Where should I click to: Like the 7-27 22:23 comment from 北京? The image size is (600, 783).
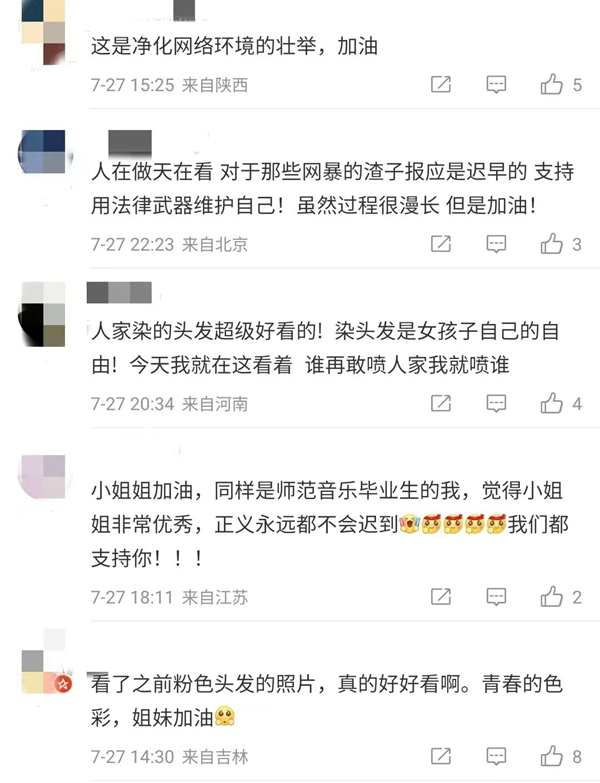point(551,244)
